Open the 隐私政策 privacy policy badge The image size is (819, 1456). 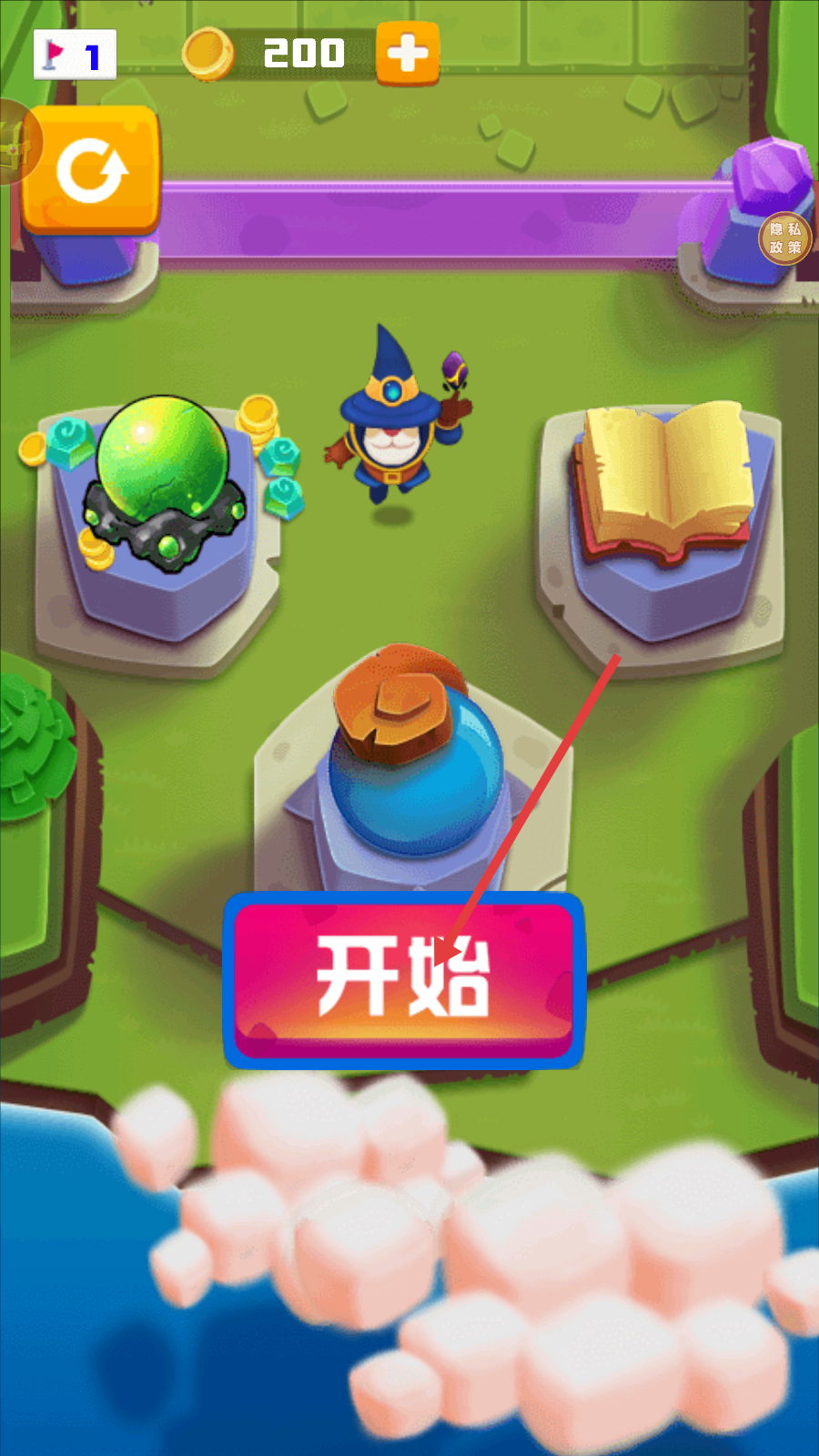(784, 238)
